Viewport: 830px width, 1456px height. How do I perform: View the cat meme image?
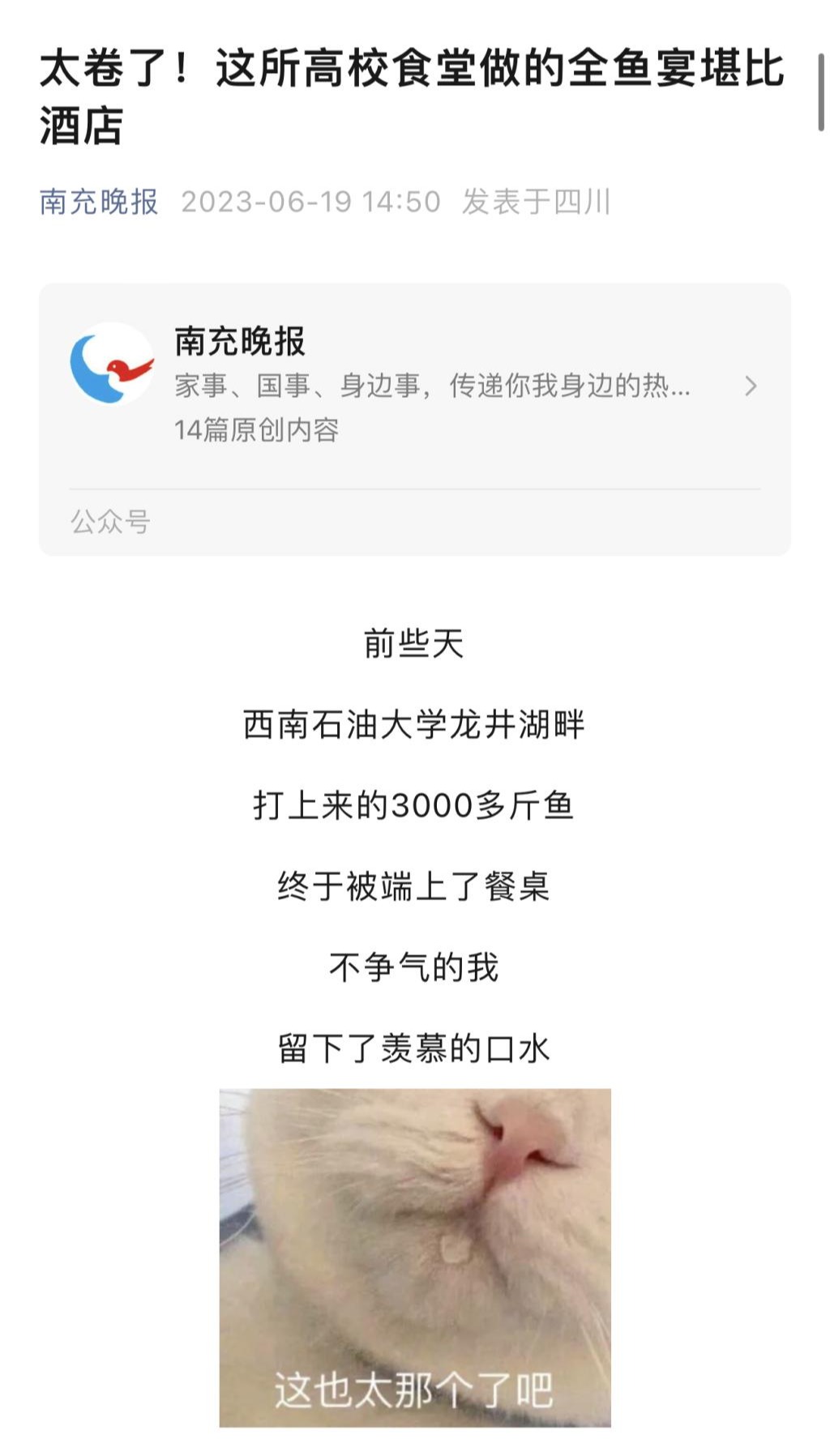click(414, 1257)
